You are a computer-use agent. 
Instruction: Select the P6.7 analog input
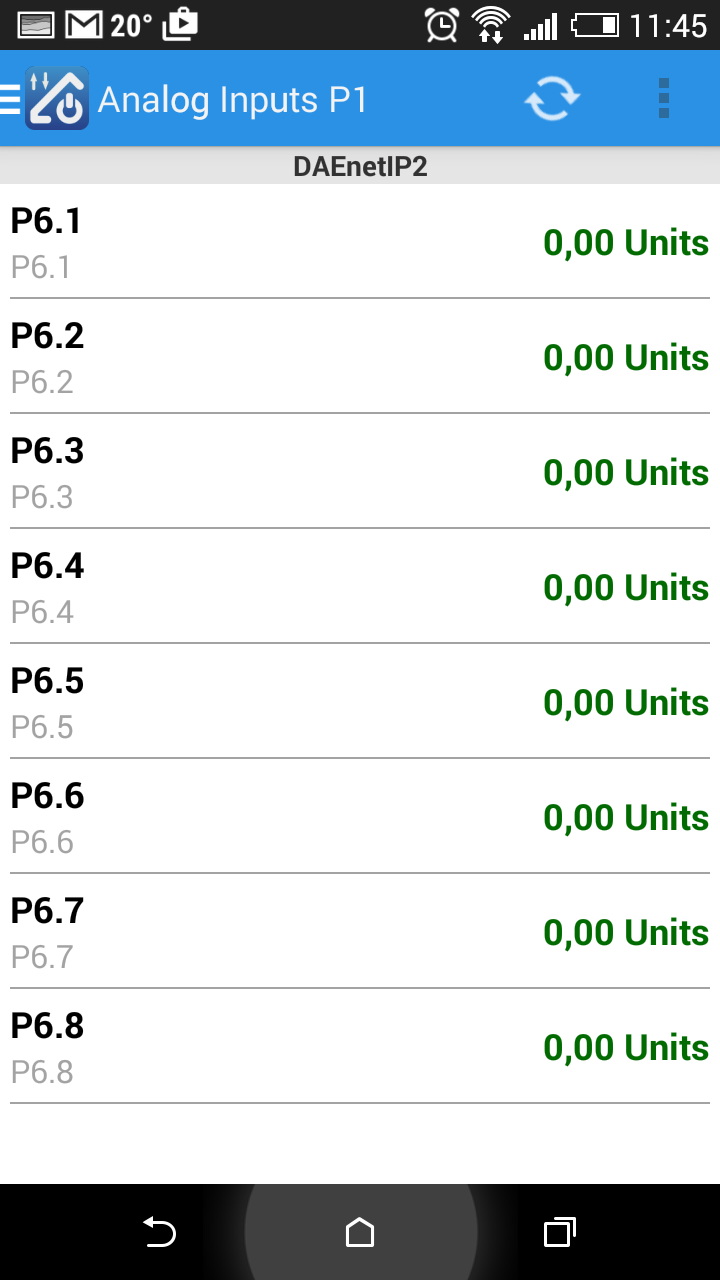click(x=360, y=932)
